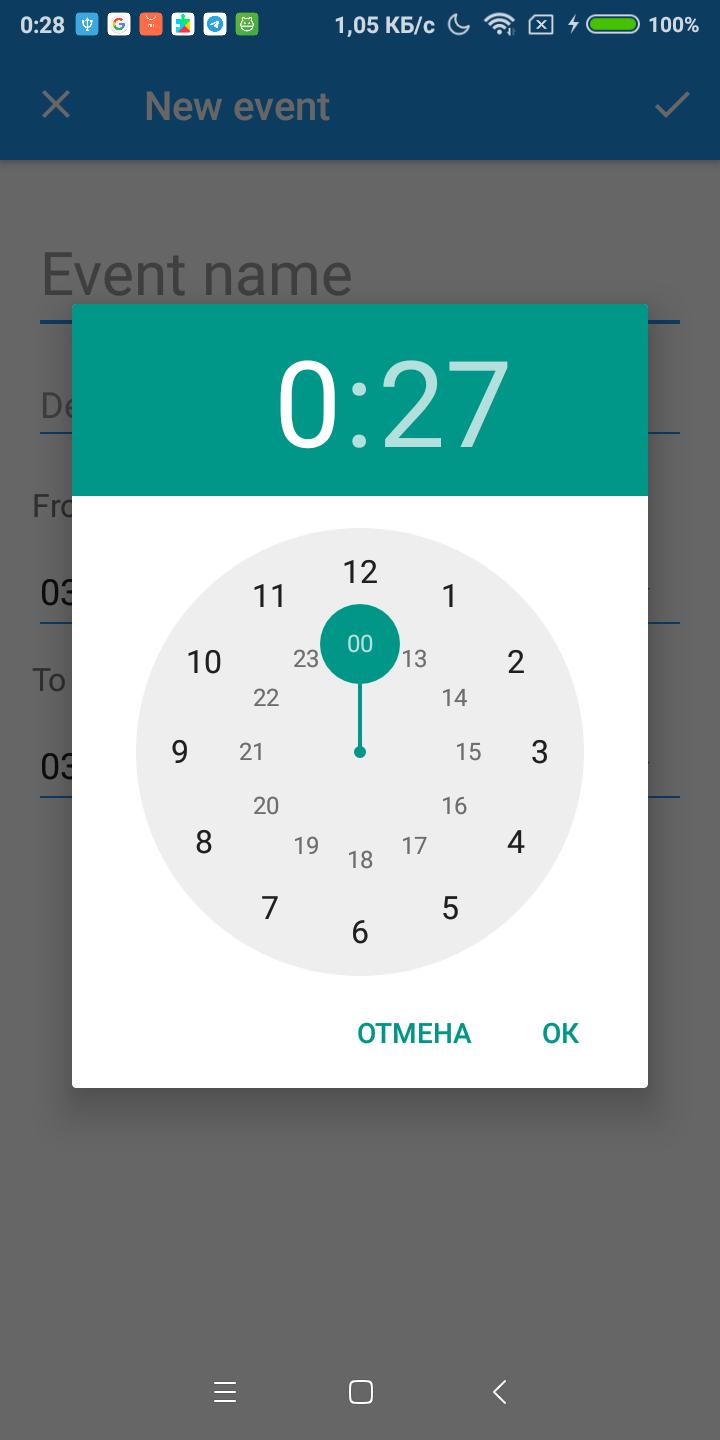The image size is (720, 1440).
Task: Choose hour 14 on the inner ring
Action: point(454,698)
